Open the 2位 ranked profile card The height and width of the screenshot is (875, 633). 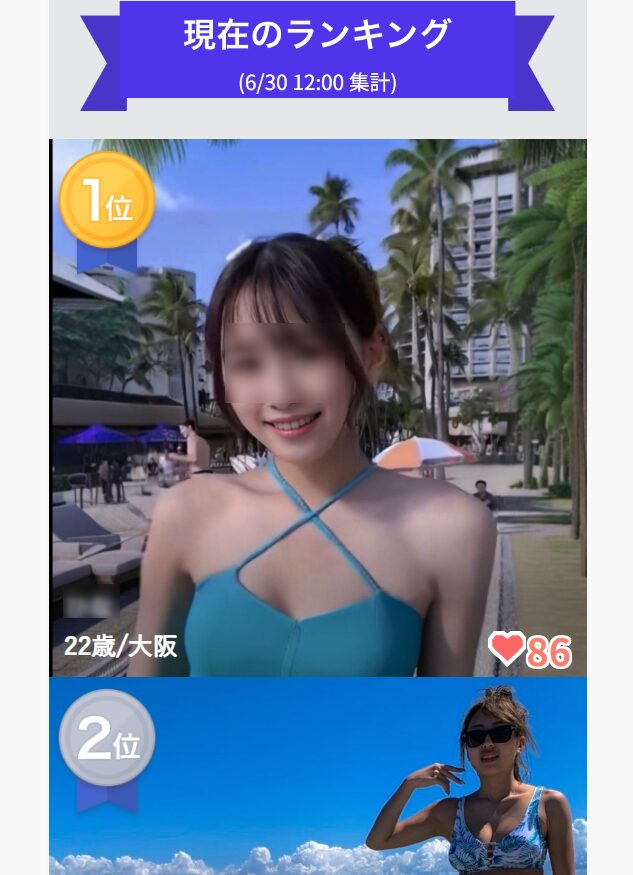click(x=318, y=780)
